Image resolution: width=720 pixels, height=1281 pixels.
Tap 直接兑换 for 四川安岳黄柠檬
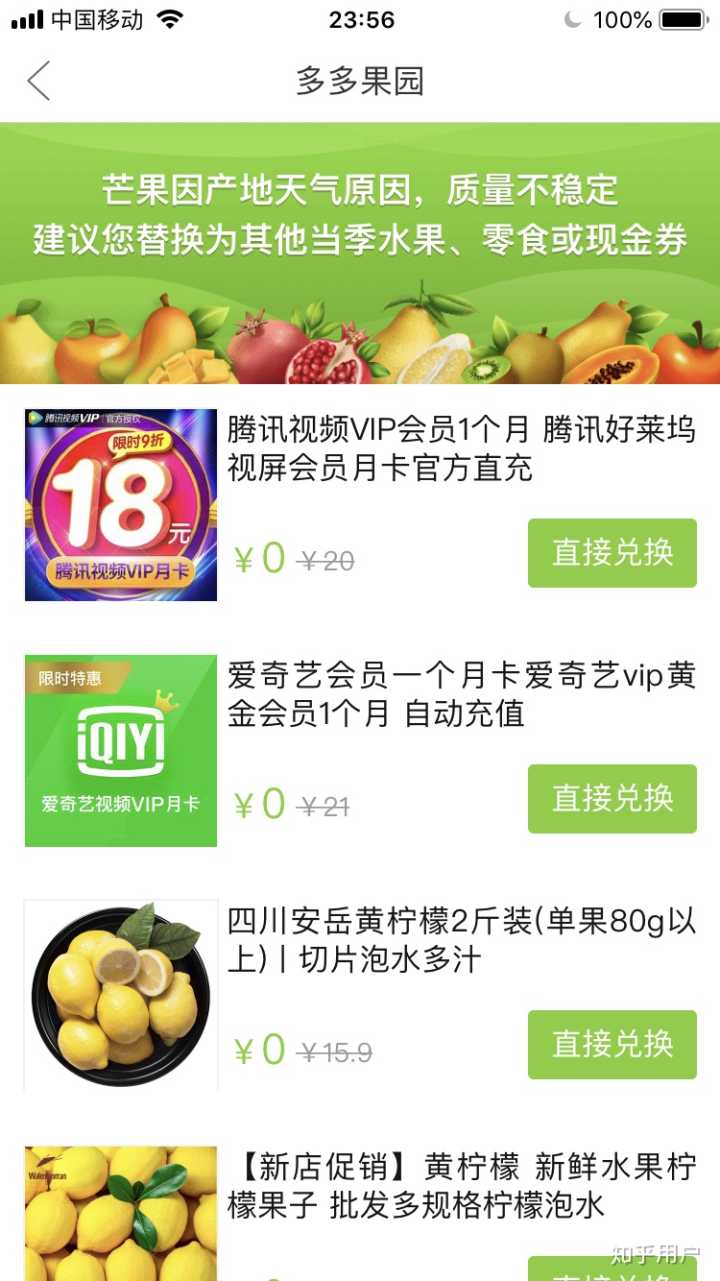612,1045
